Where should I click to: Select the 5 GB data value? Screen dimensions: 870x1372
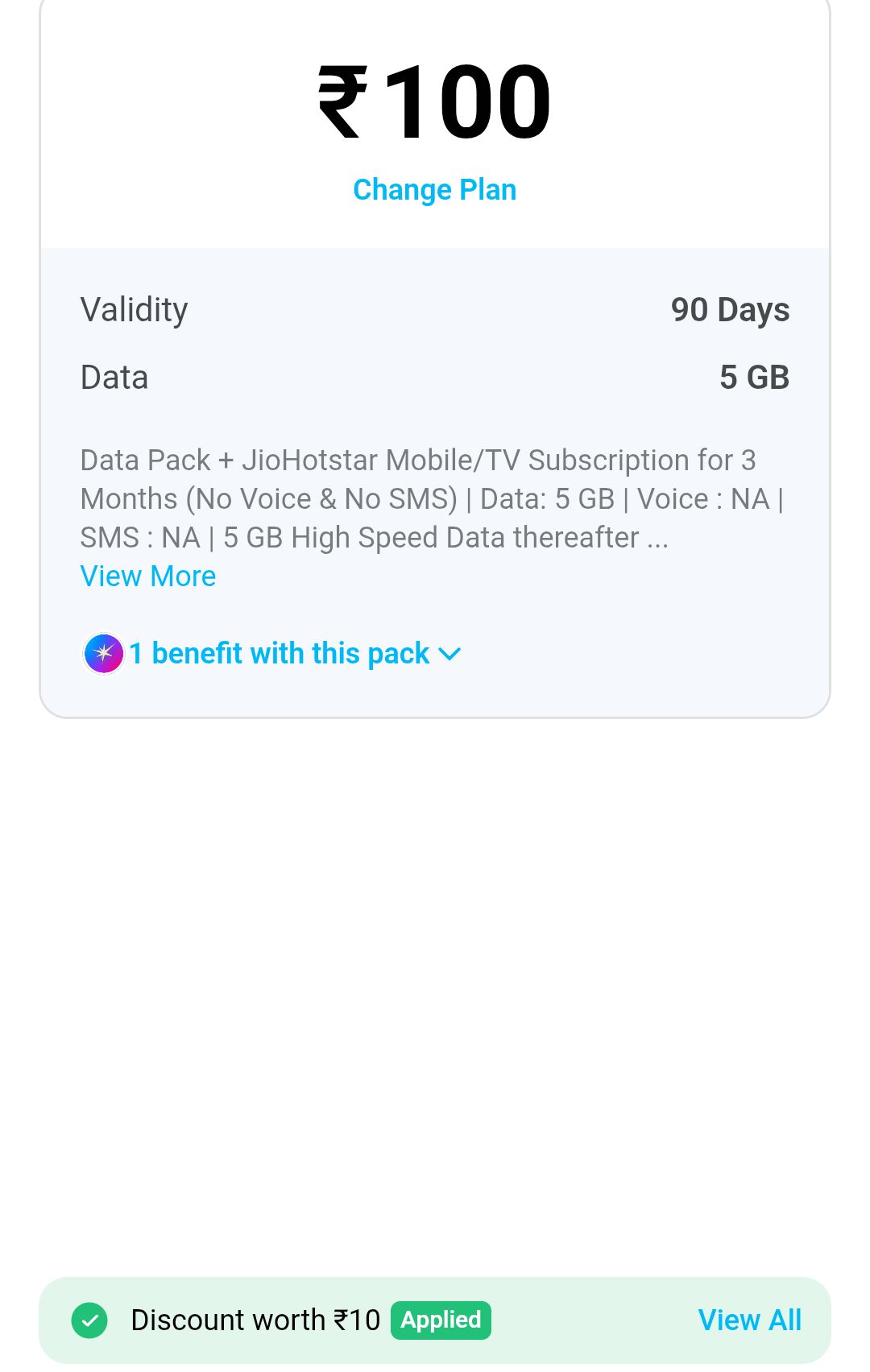click(x=754, y=377)
